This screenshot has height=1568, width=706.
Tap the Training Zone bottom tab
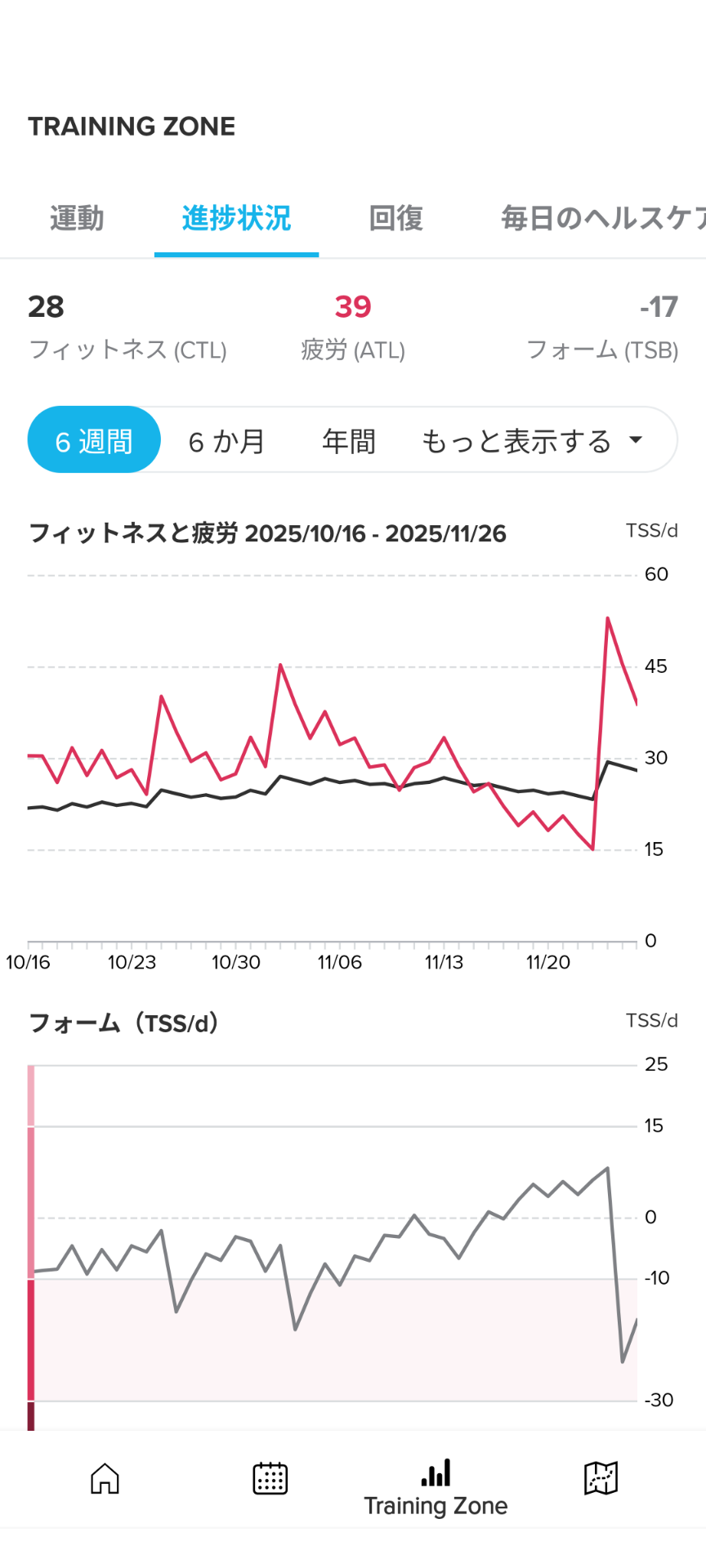pos(436,1488)
